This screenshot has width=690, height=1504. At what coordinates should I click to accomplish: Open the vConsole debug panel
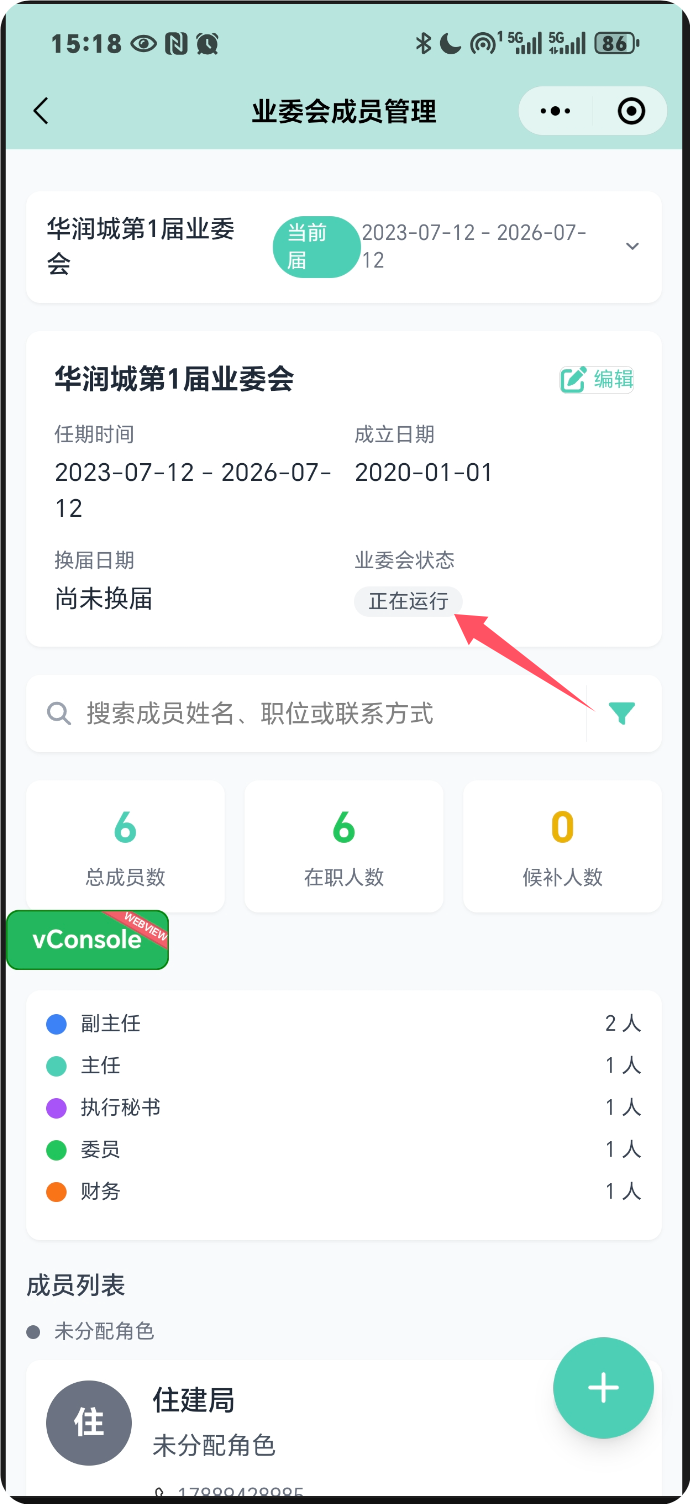pos(88,940)
